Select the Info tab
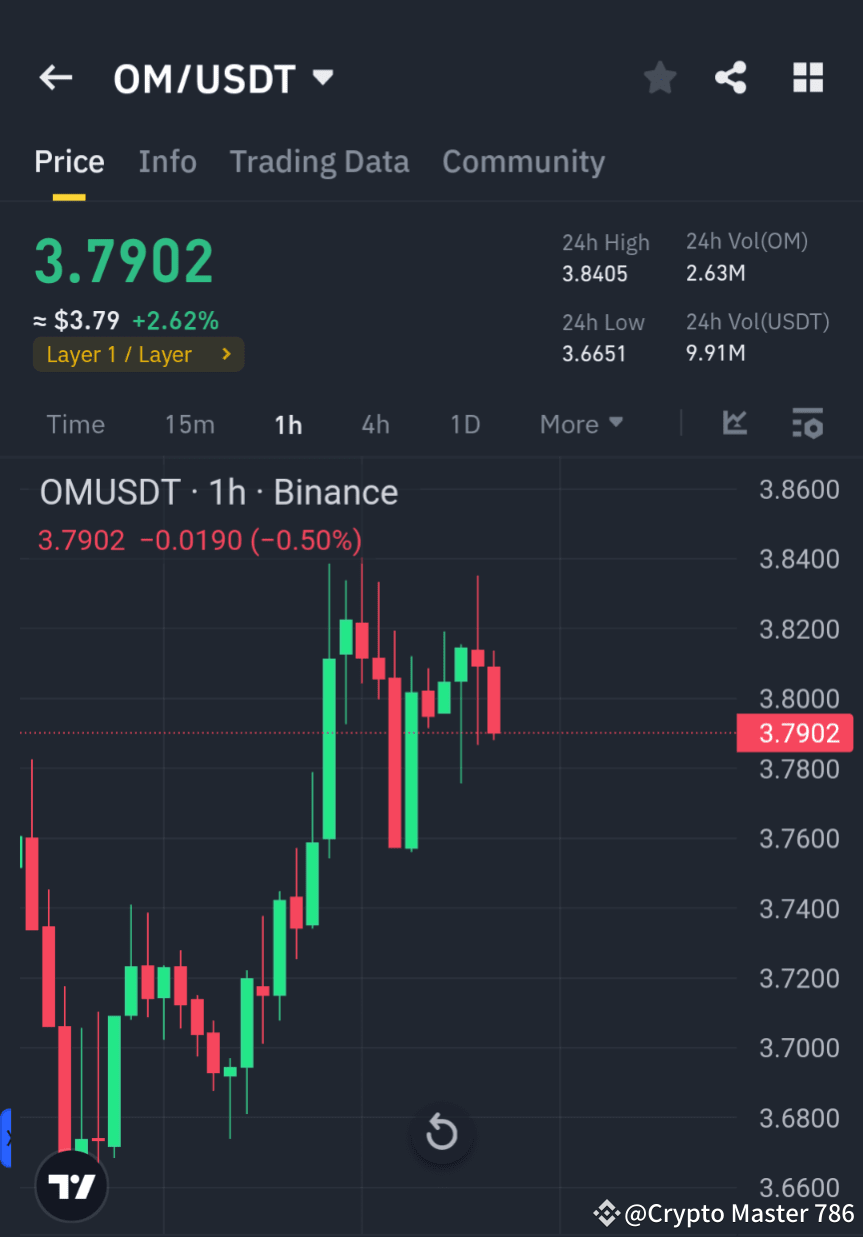863x1237 pixels. 167,161
